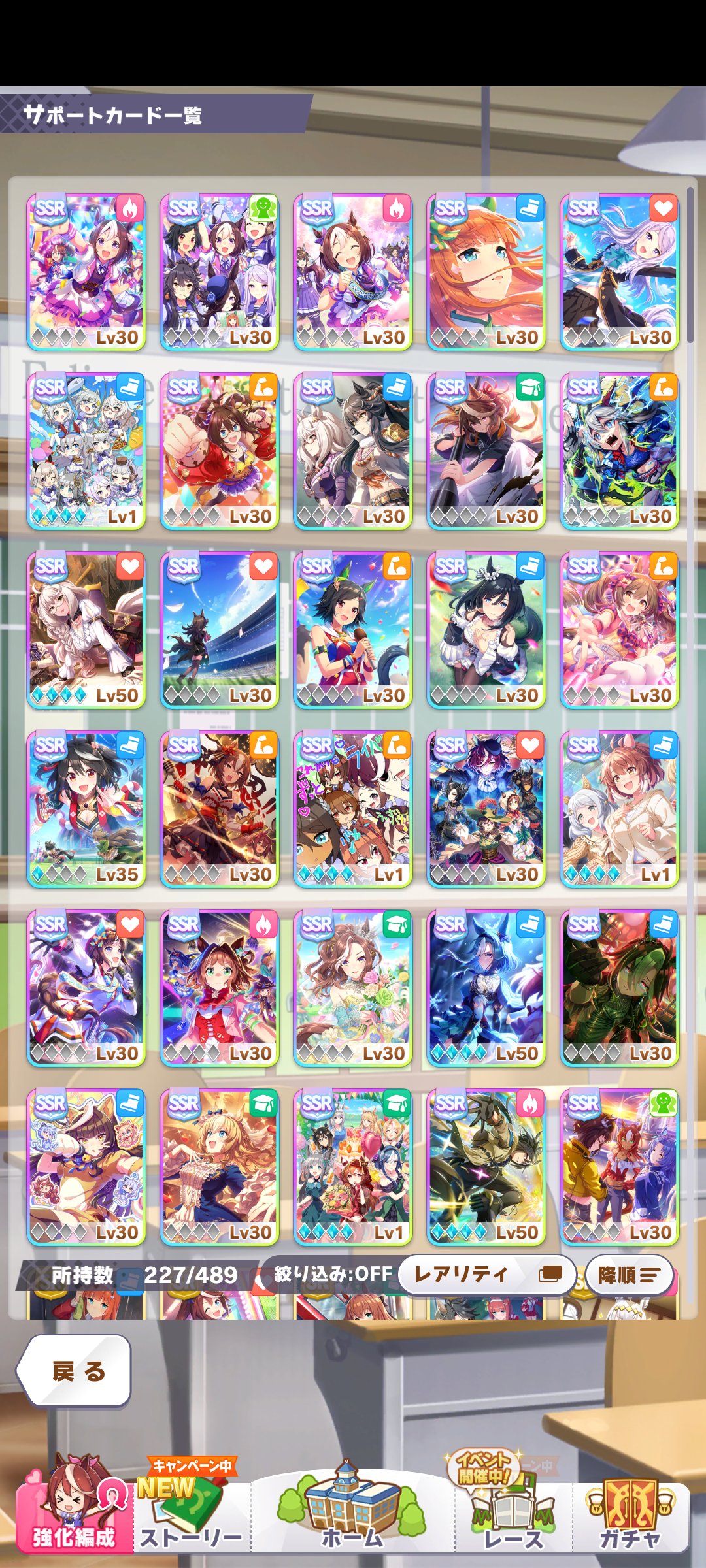Change the レアリティ sort criterion

tap(487, 1274)
